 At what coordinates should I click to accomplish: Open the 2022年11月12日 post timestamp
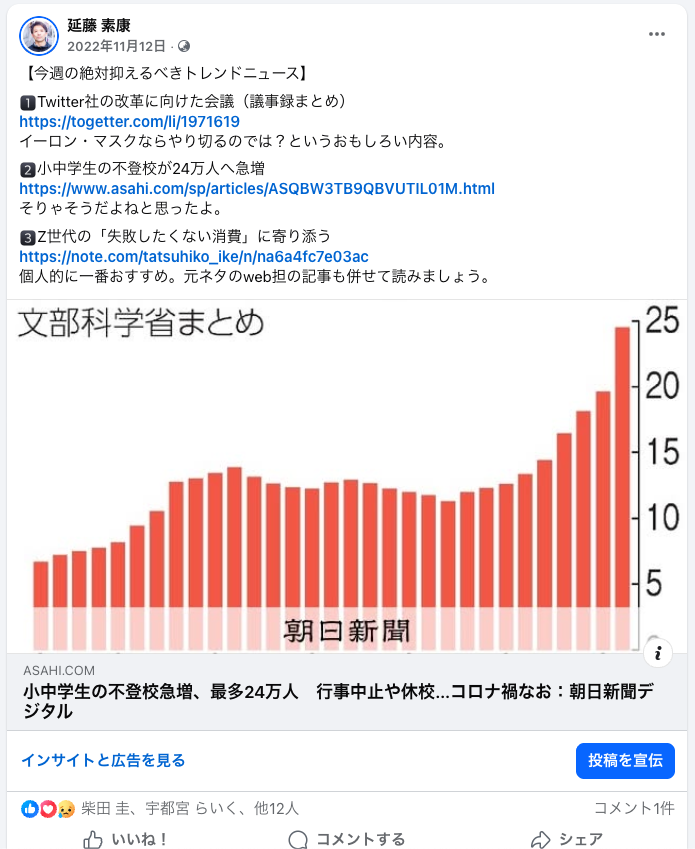tap(118, 46)
